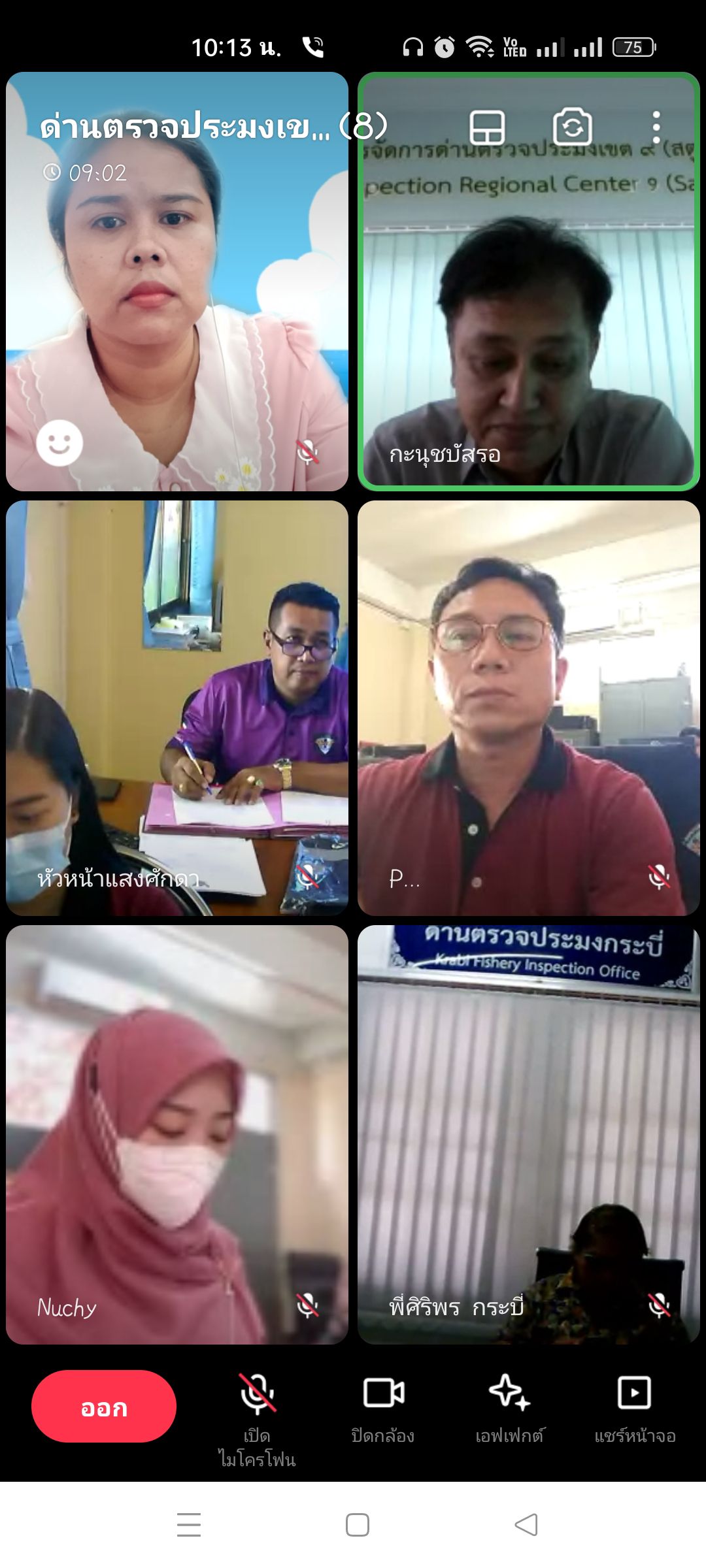Select the พี่ศิริพร กระบี่ video tile

(528, 1134)
